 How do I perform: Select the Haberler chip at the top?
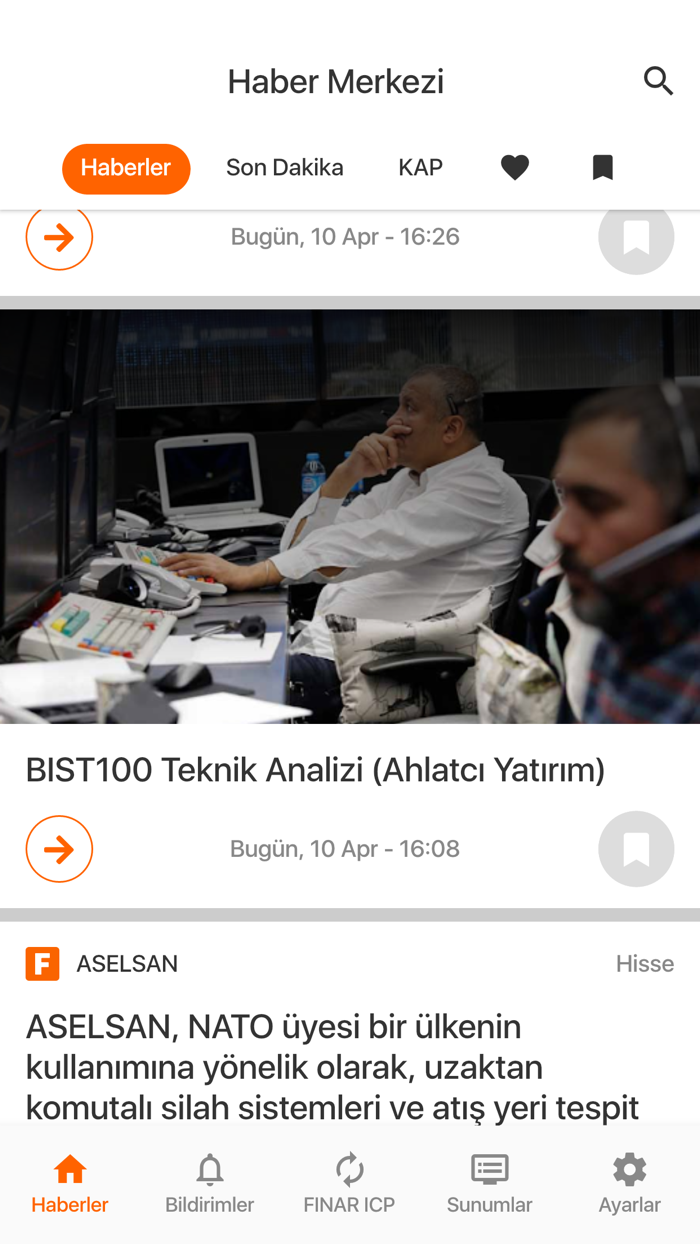(126, 168)
